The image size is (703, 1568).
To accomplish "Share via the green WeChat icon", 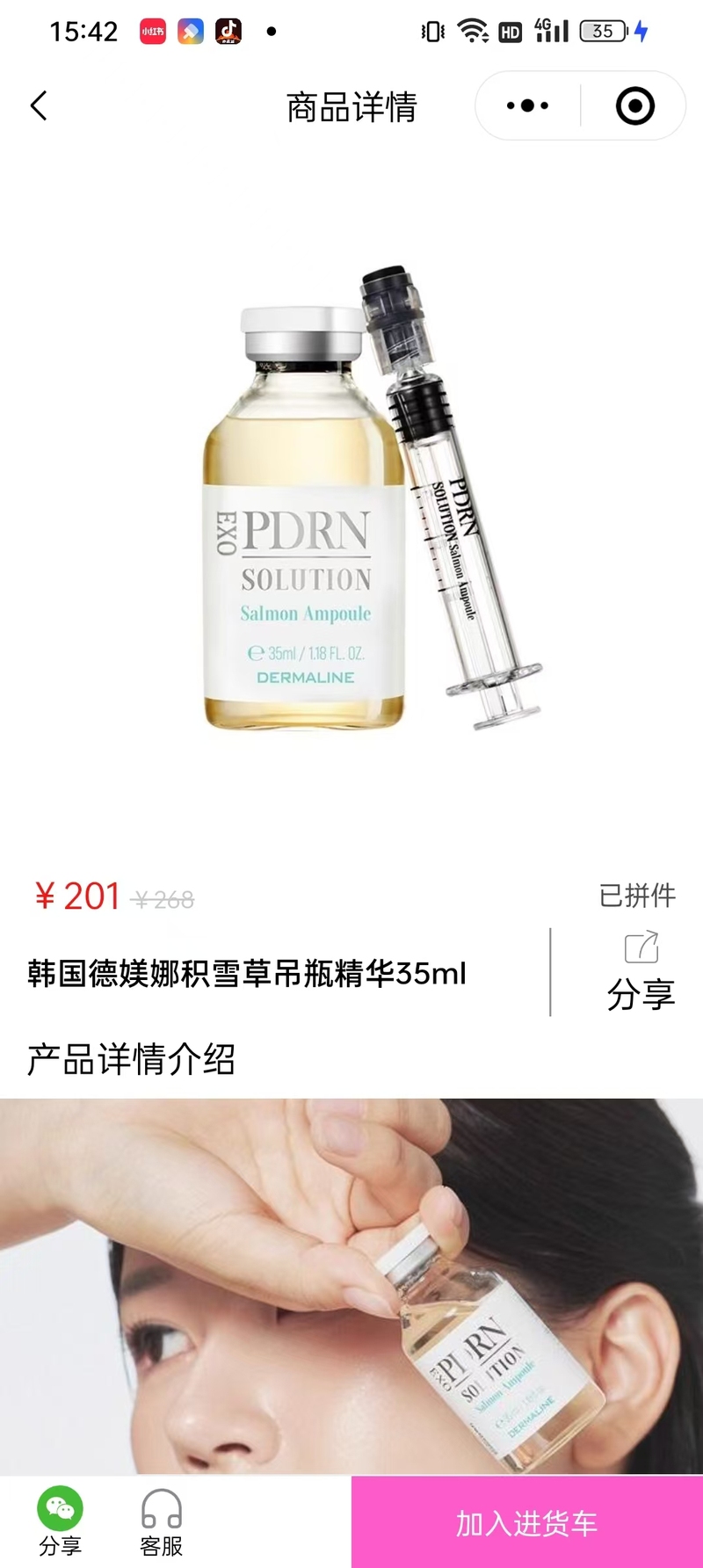I will click(60, 1519).
